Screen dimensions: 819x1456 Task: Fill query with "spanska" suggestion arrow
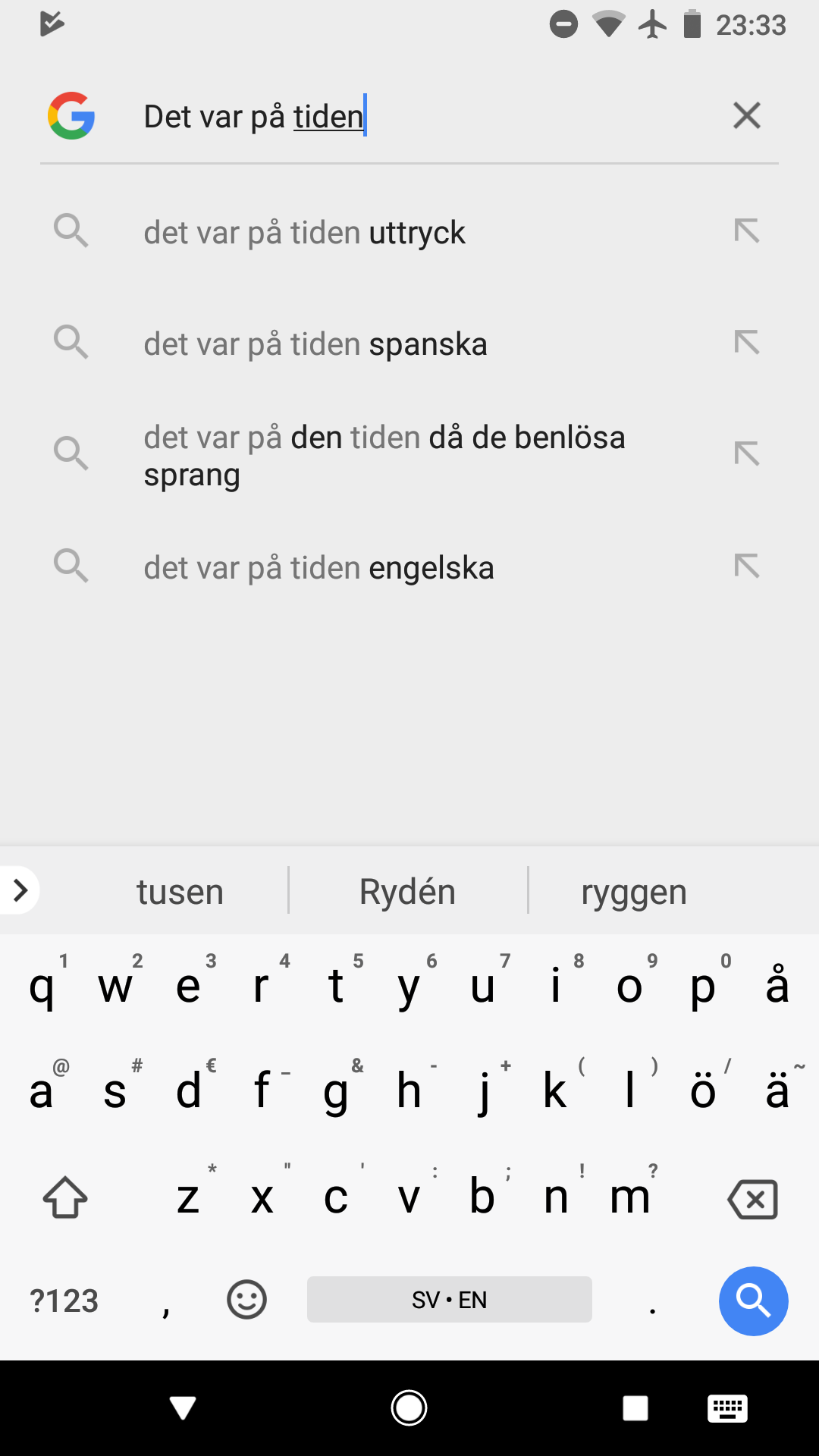pos(747,342)
